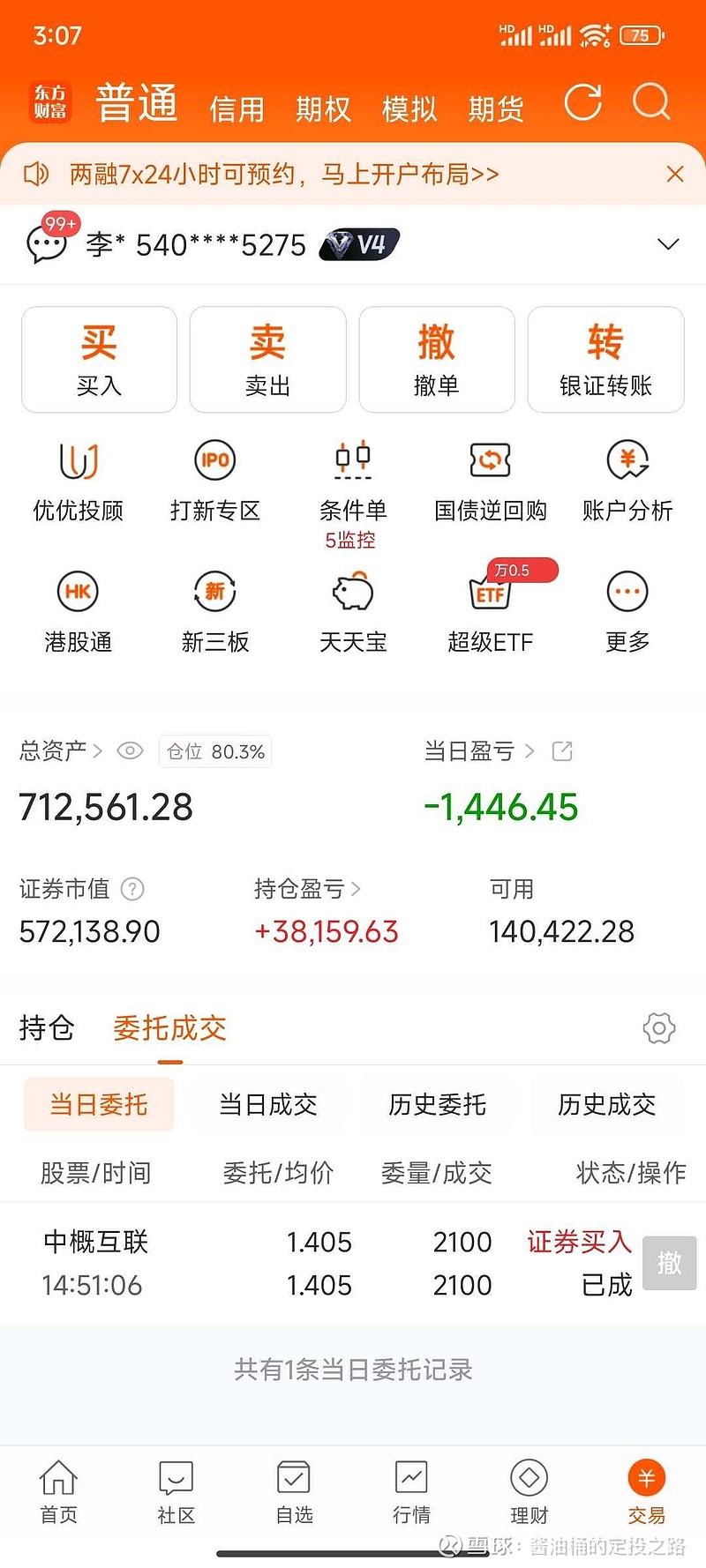Tap the 卖出 sell button
706x1568 pixels.
click(267, 359)
